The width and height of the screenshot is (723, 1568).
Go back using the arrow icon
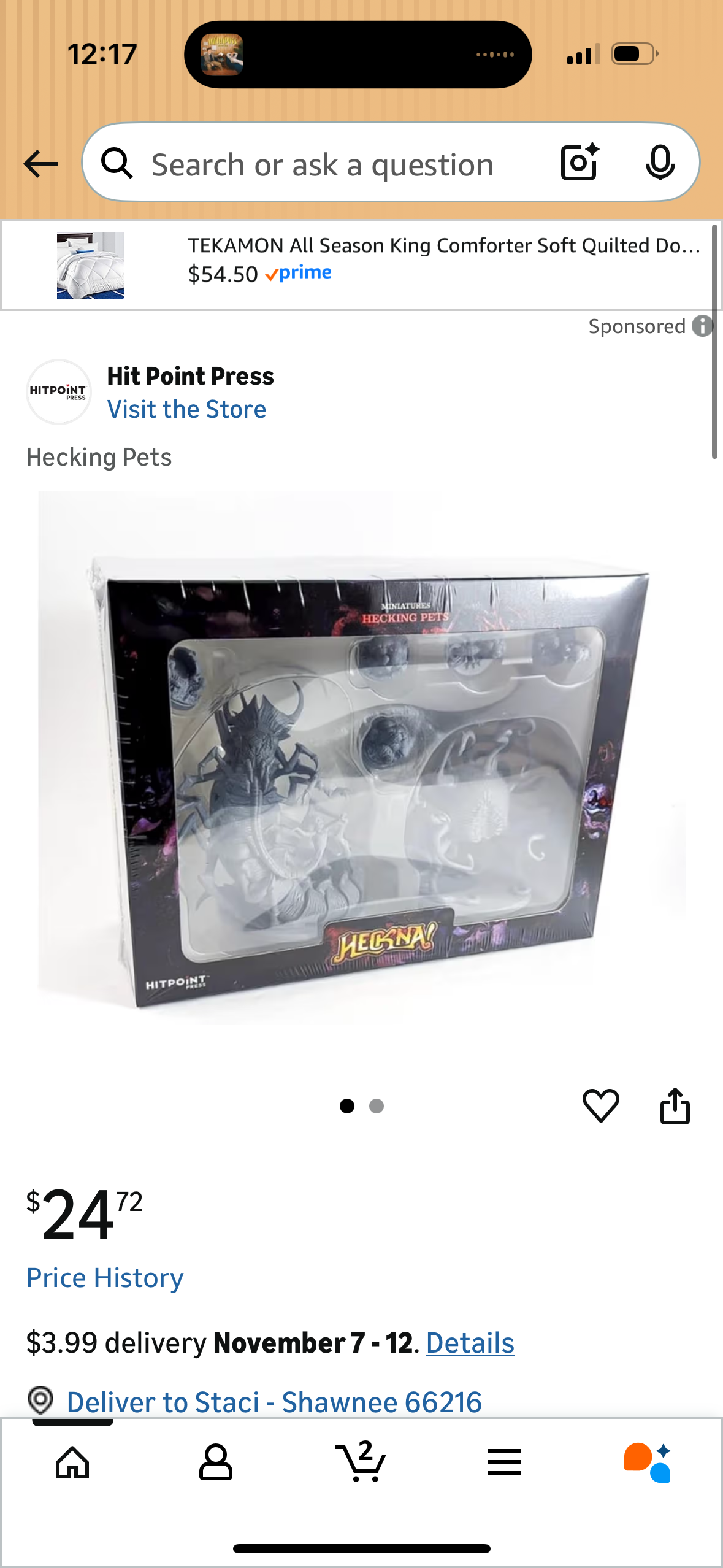[x=40, y=164]
